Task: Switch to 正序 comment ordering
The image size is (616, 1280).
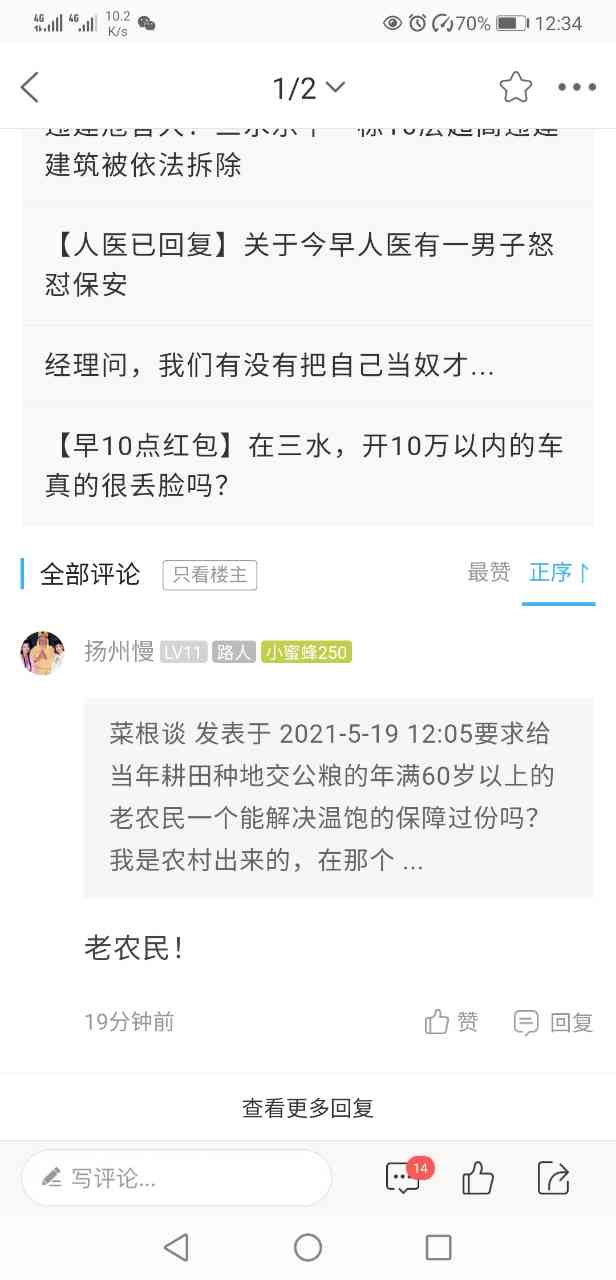Action: pos(559,573)
